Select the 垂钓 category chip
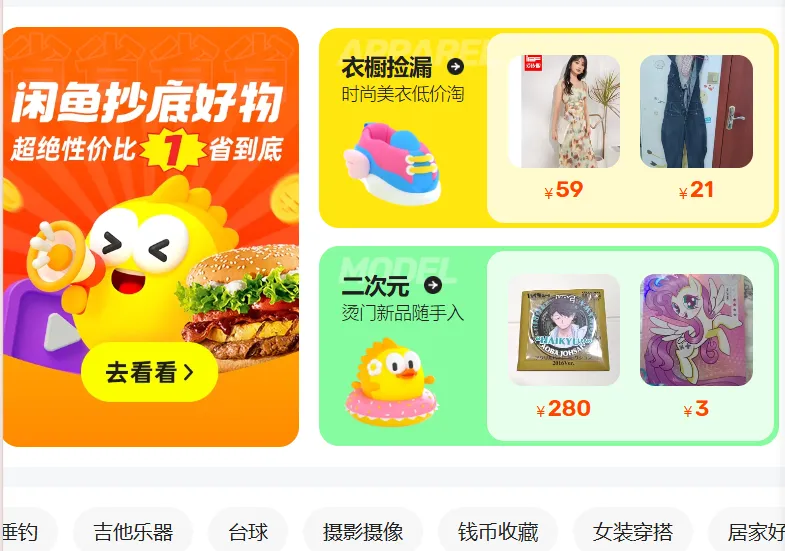785x551 pixels. 22,532
